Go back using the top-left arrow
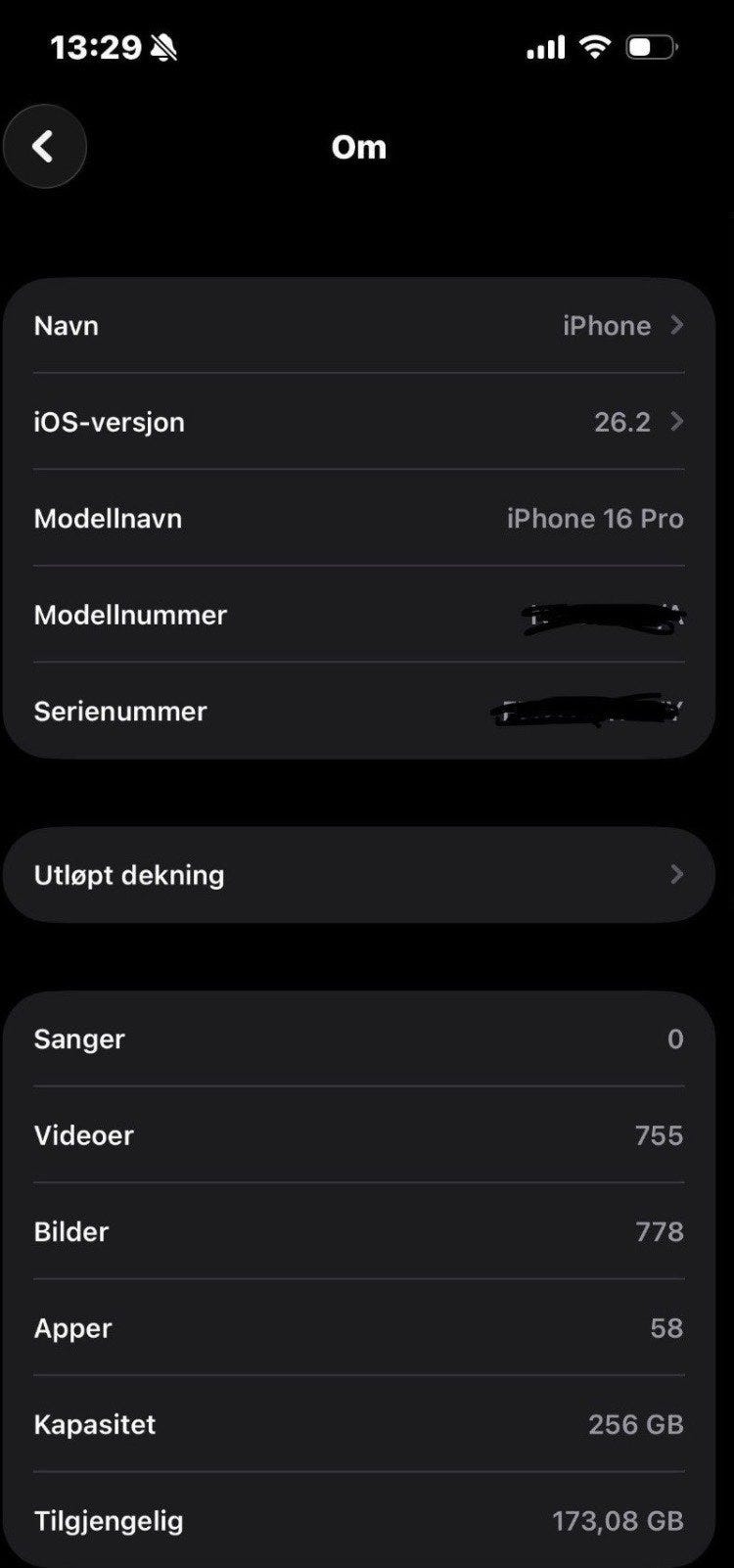Image resolution: width=734 pixels, height=1568 pixels. [44, 147]
